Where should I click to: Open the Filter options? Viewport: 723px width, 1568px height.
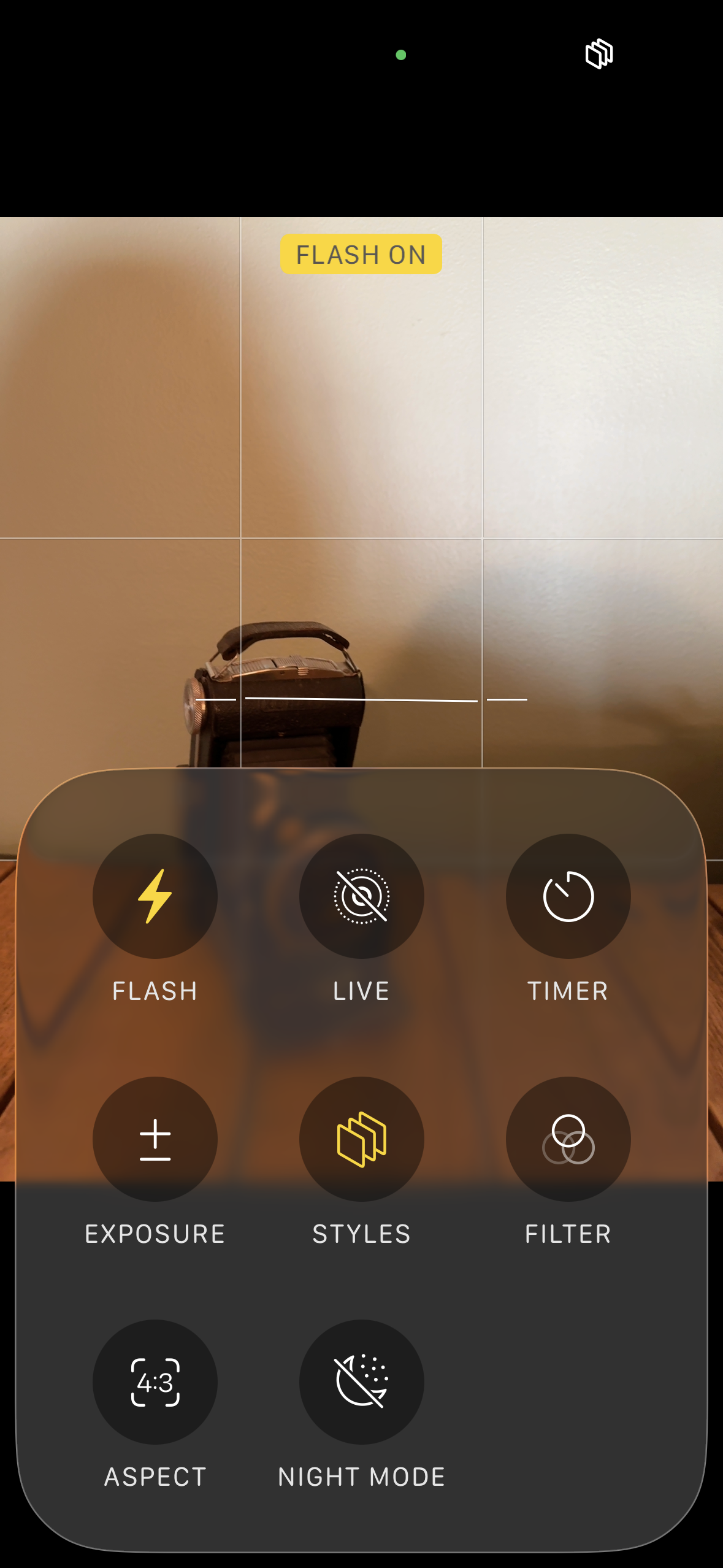coord(568,1139)
